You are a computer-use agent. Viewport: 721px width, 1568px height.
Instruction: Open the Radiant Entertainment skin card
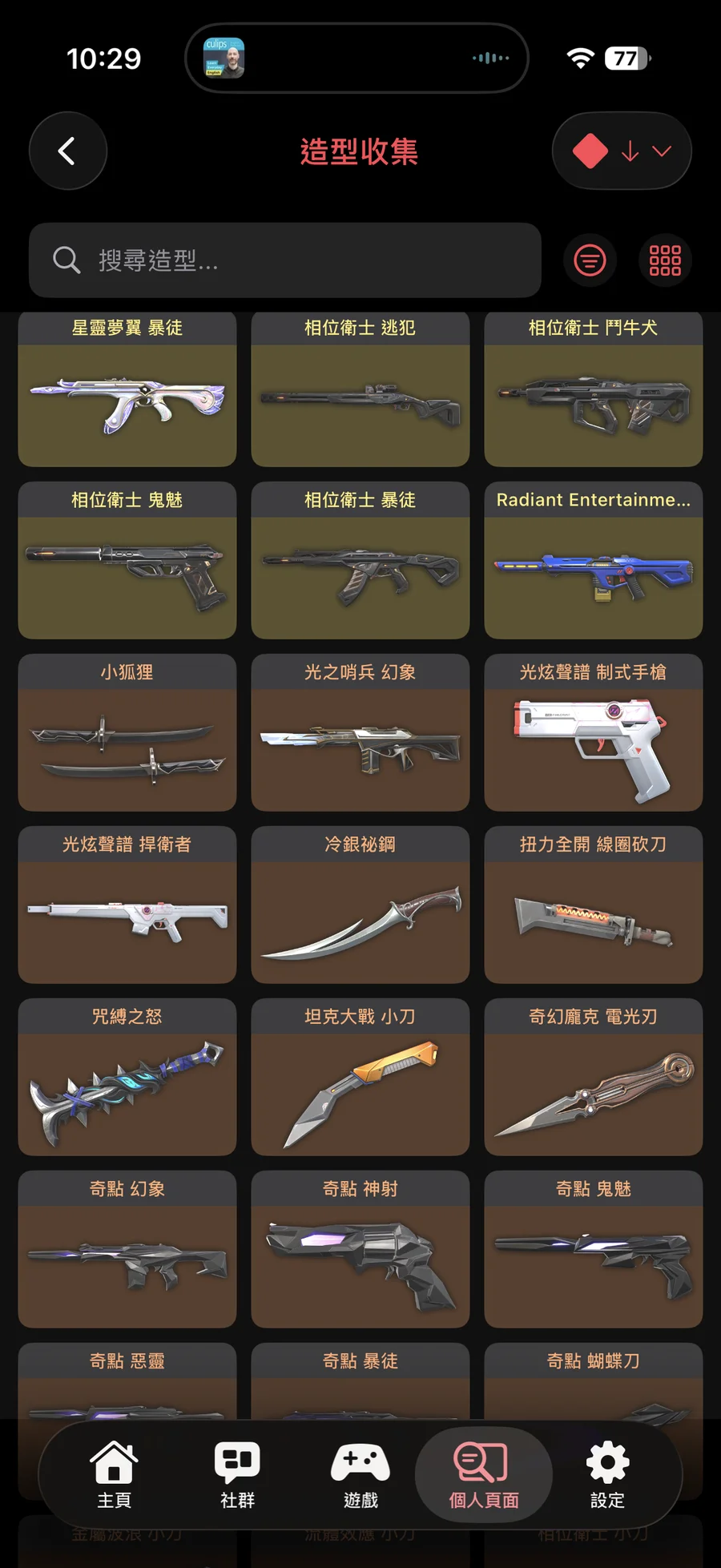tap(593, 561)
